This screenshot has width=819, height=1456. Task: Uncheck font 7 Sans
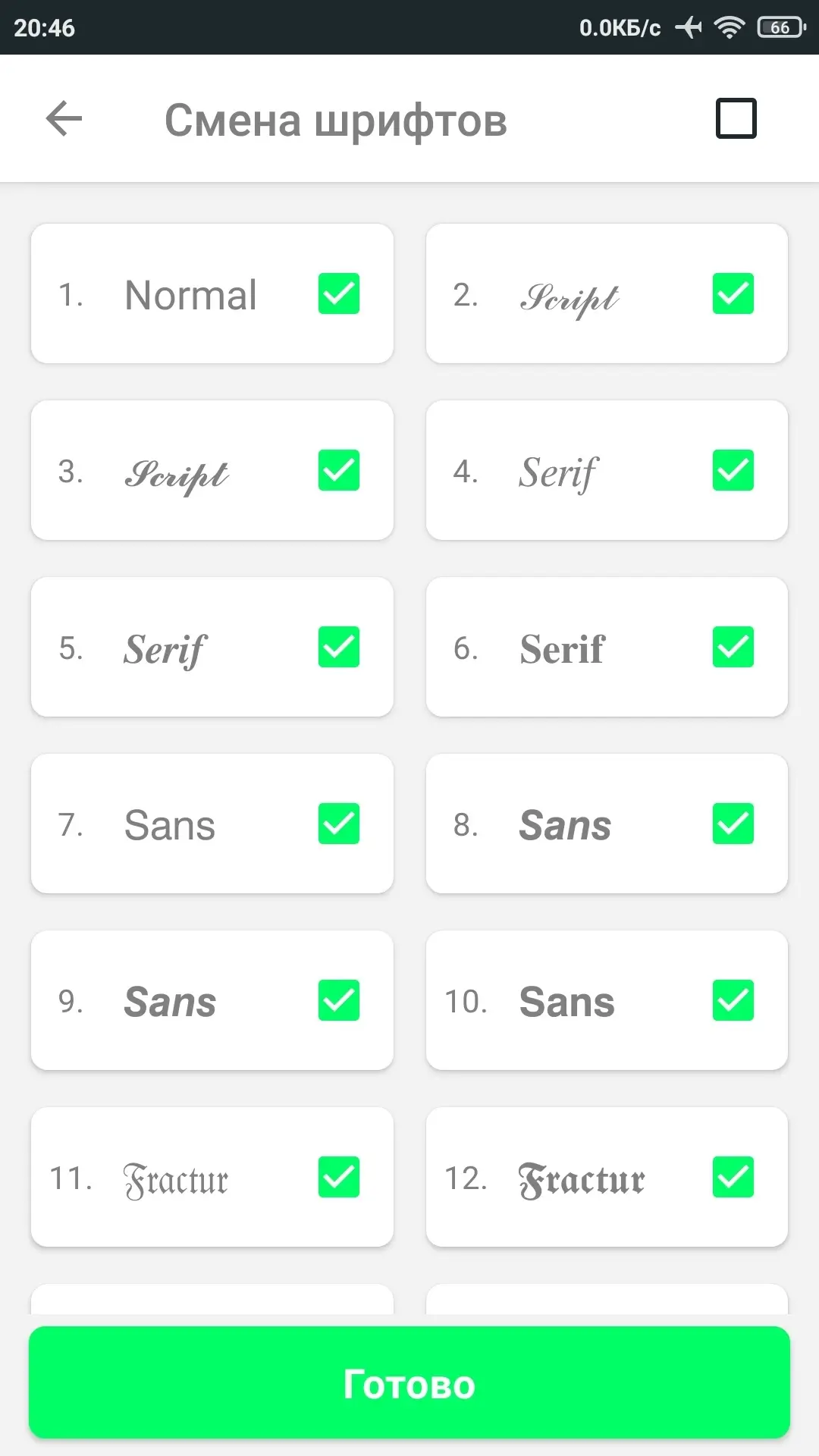click(338, 824)
